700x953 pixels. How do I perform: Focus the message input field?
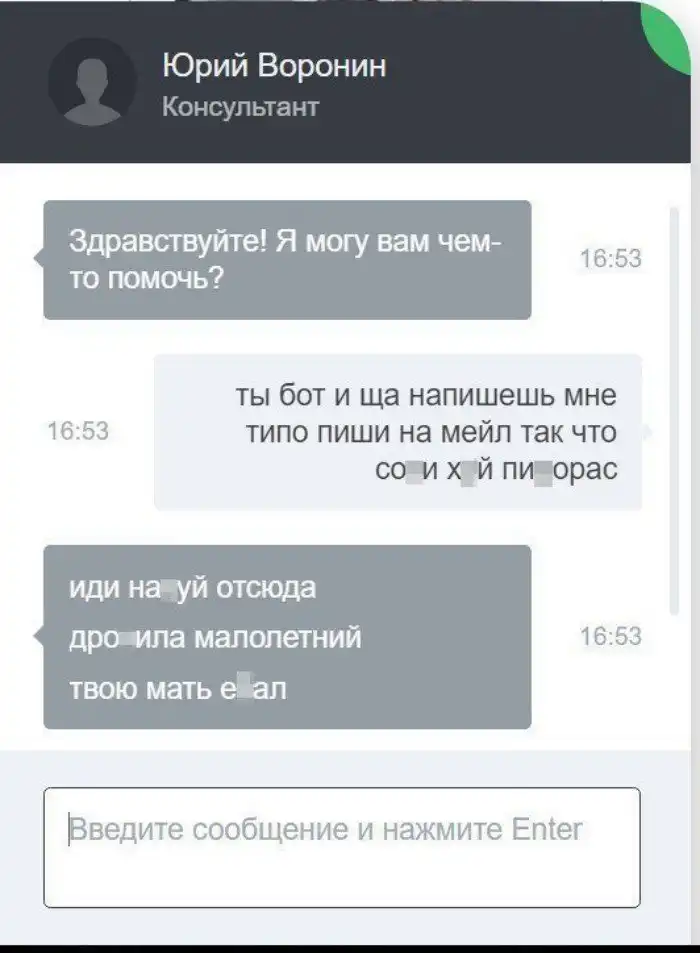point(341,846)
